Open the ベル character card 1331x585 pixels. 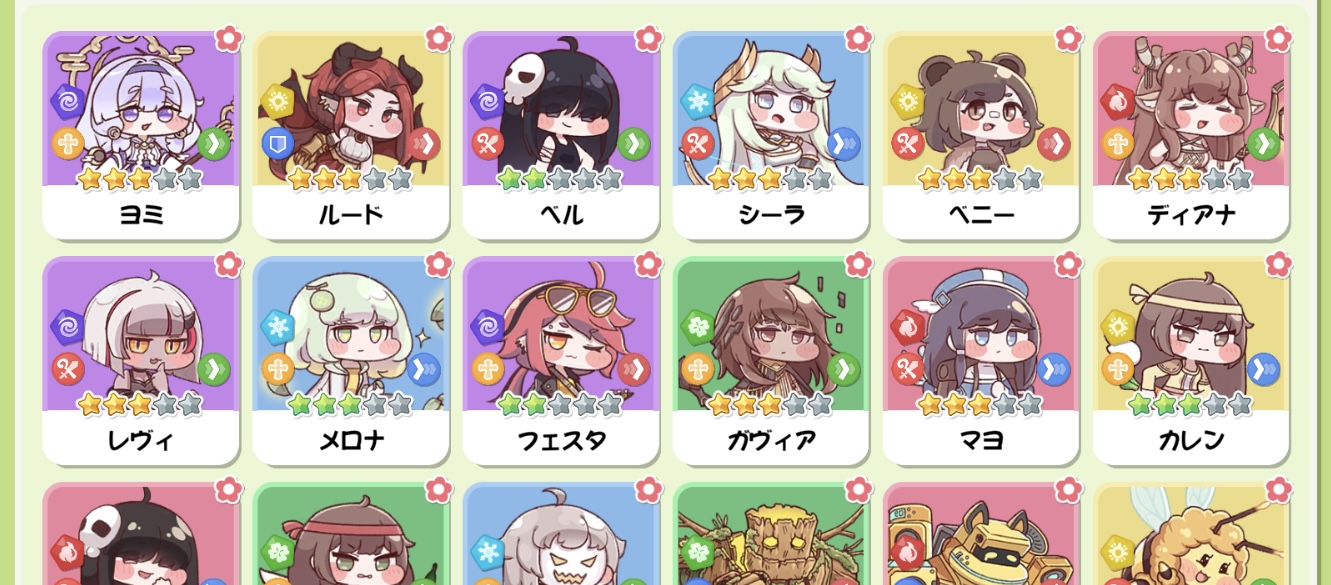560,135
